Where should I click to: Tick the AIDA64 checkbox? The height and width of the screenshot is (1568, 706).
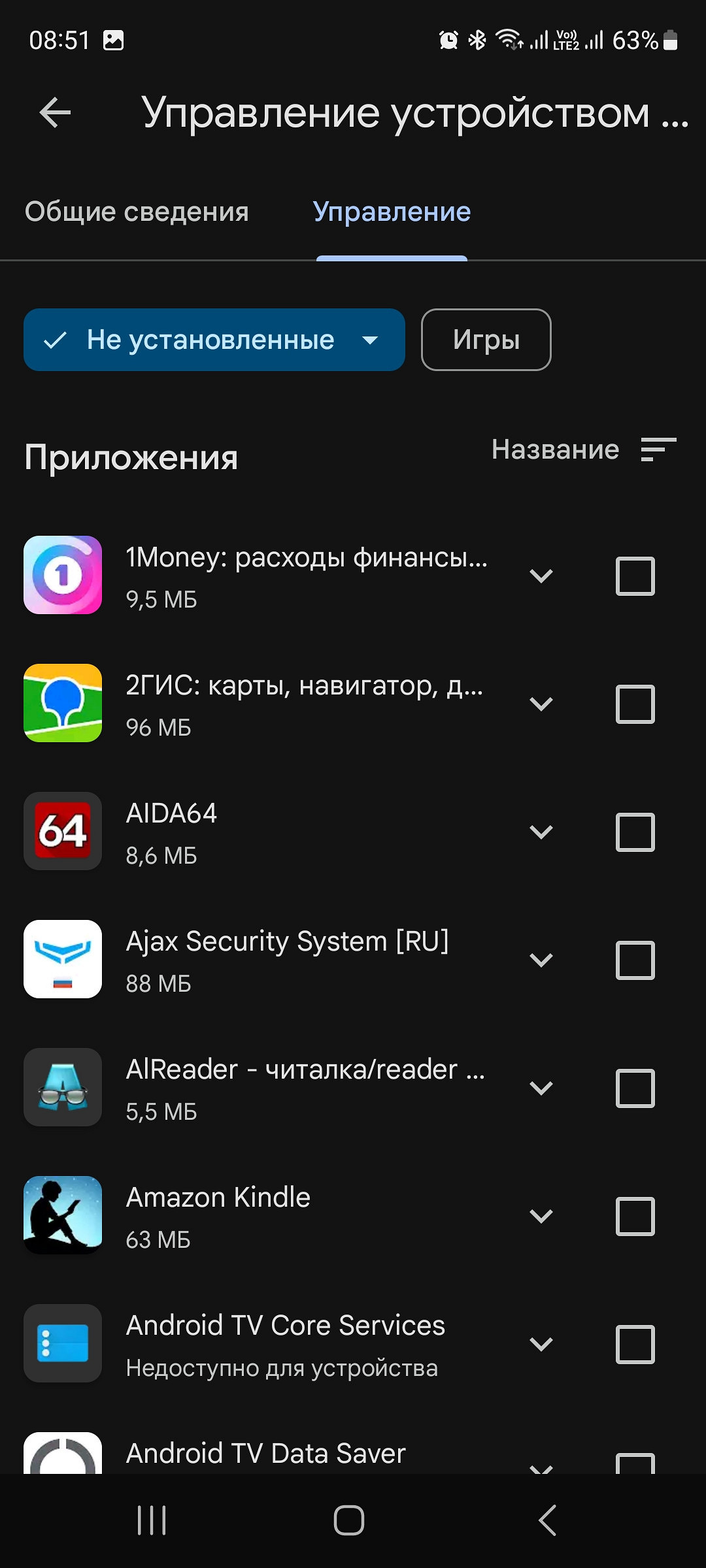pyautogui.click(x=635, y=832)
